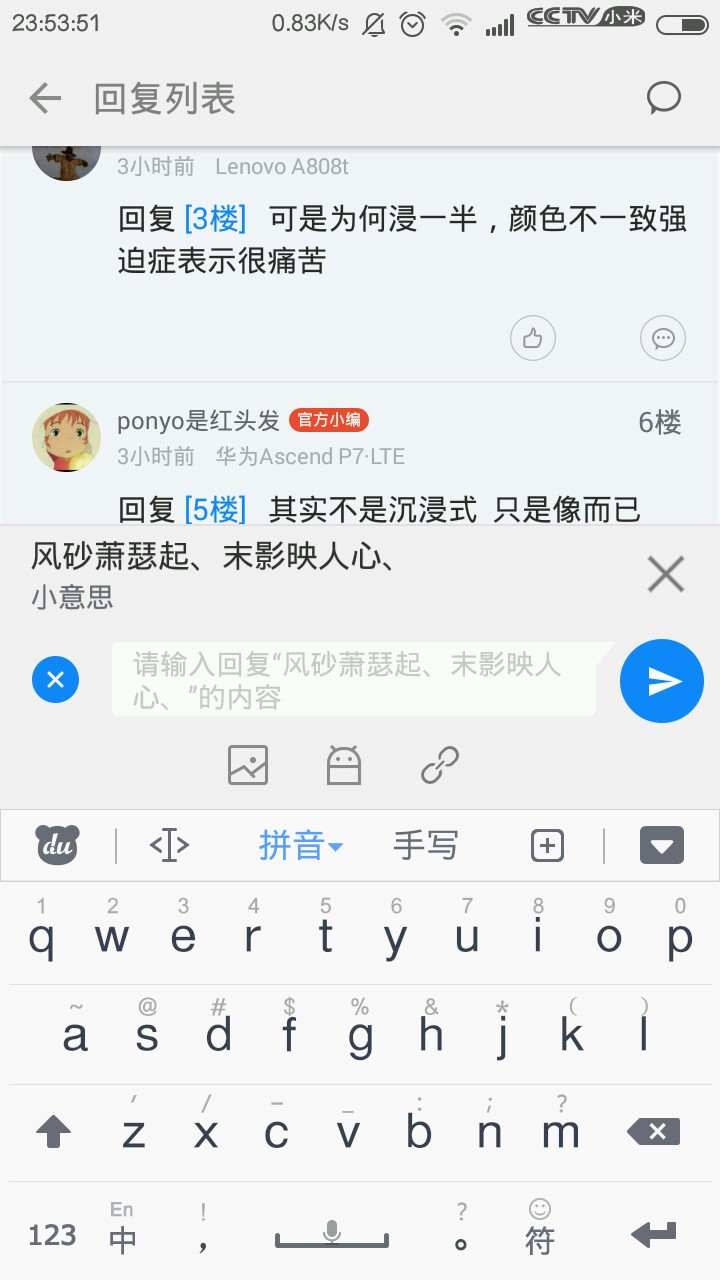Screen dimensions: 720x1280
Task: Open the Android robot icon option
Action: tap(344, 765)
